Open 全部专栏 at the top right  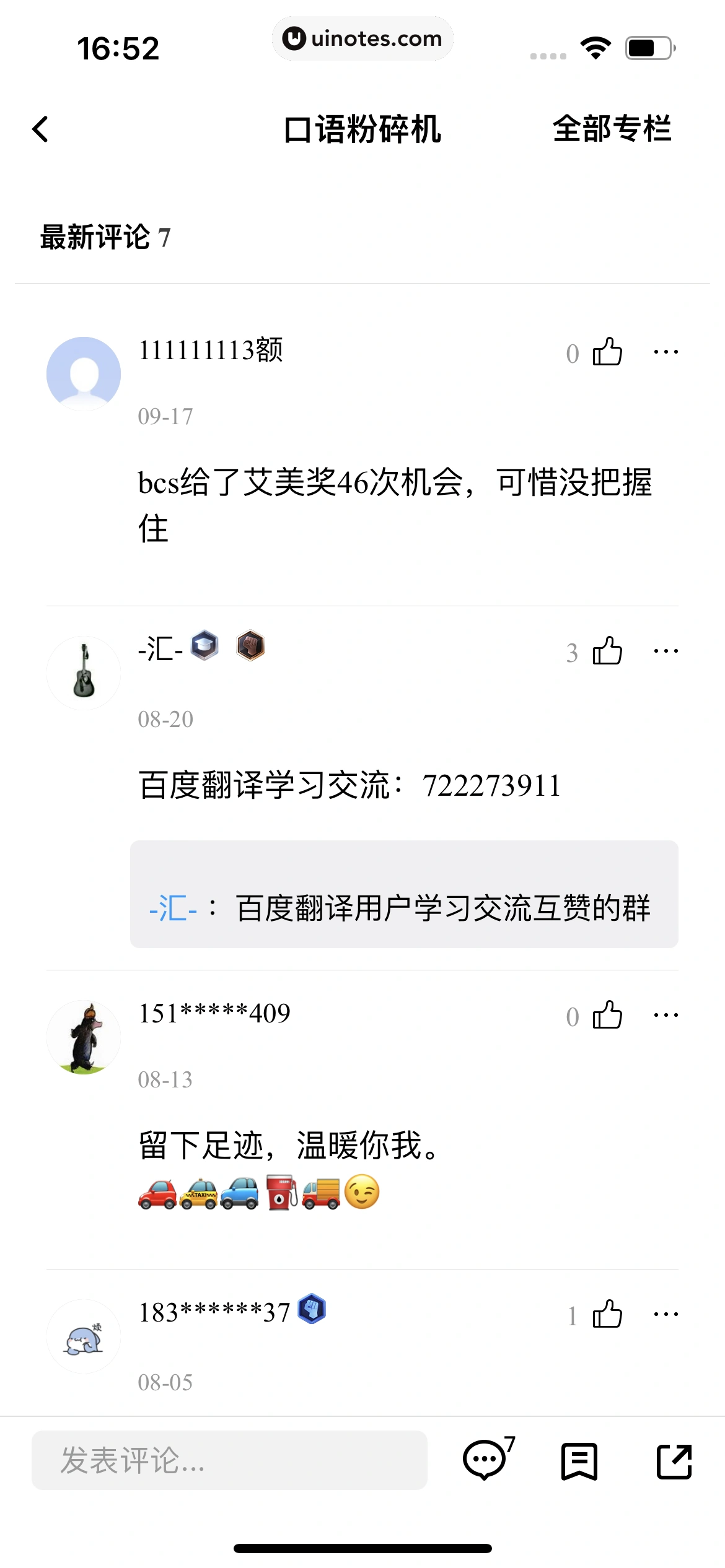[612, 129]
